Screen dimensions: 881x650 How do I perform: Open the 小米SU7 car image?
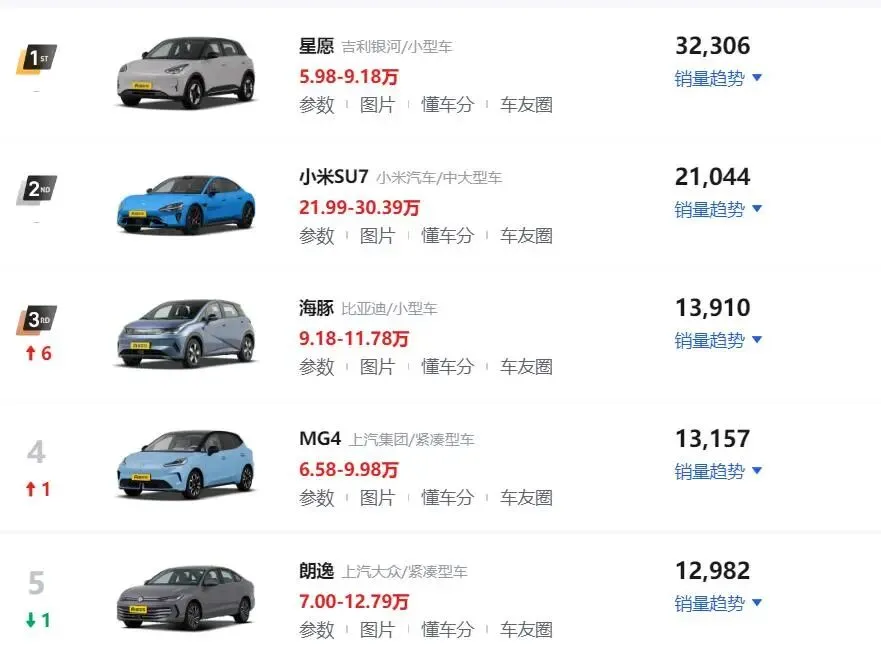click(x=186, y=204)
